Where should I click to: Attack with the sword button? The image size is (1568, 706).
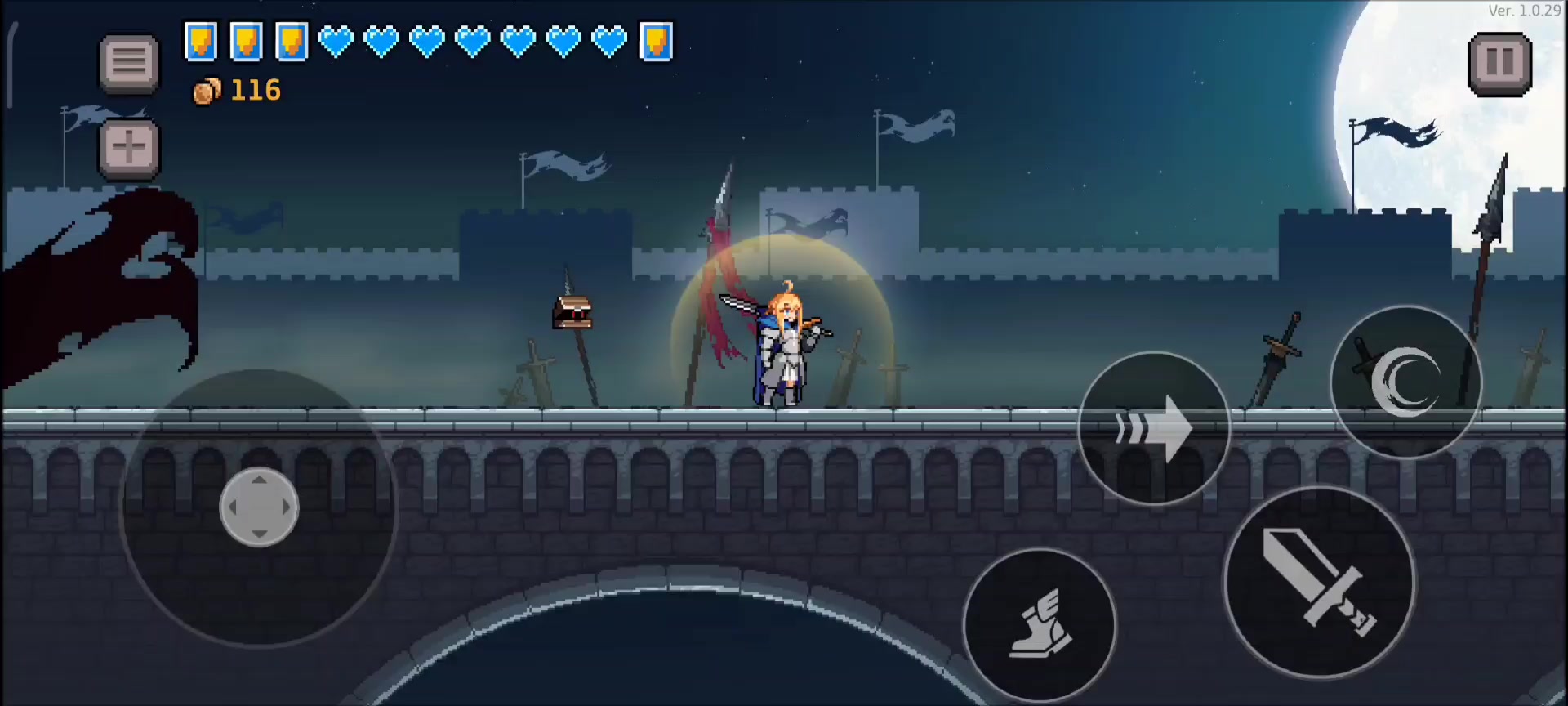pos(1319,582)
